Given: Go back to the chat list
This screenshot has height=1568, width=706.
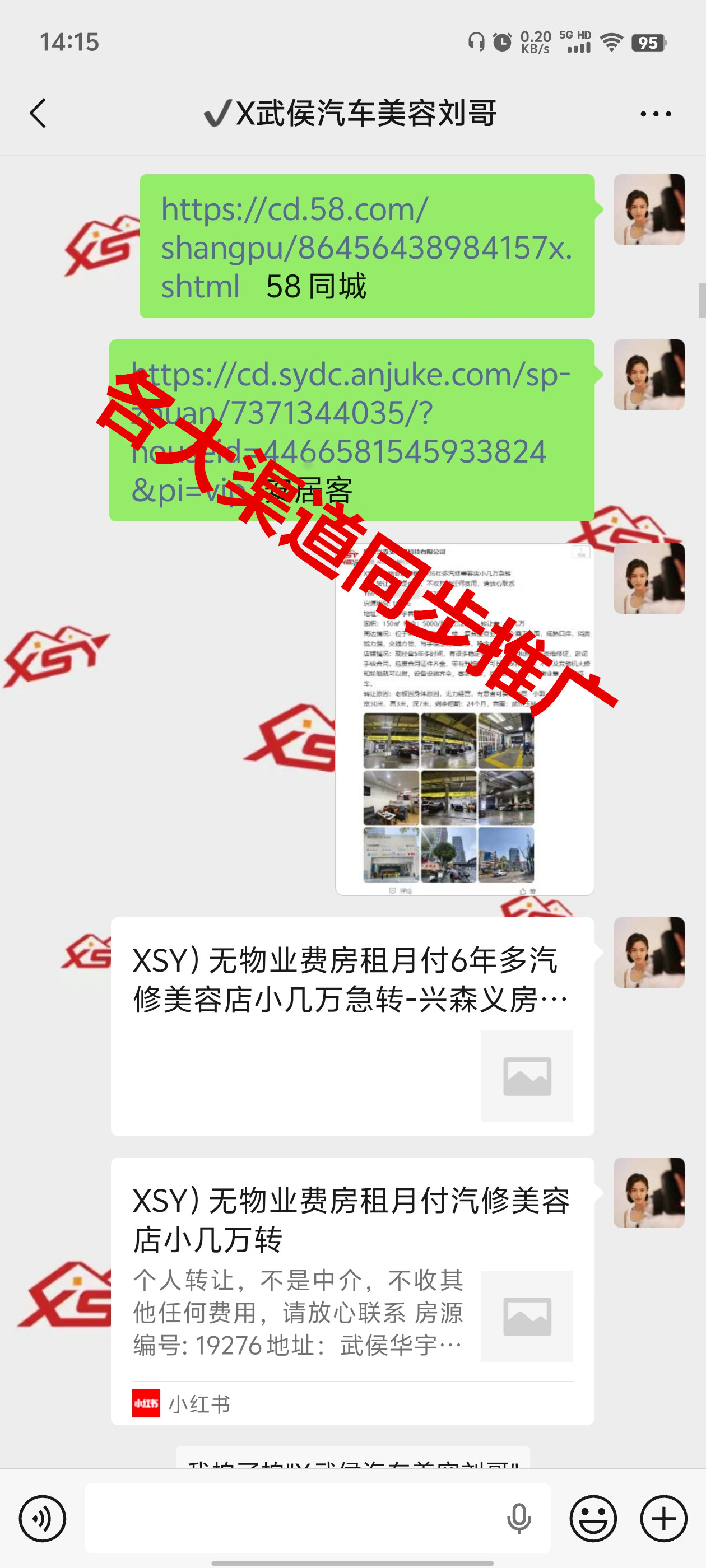Looking at the screenshot, I should (38, 114).
